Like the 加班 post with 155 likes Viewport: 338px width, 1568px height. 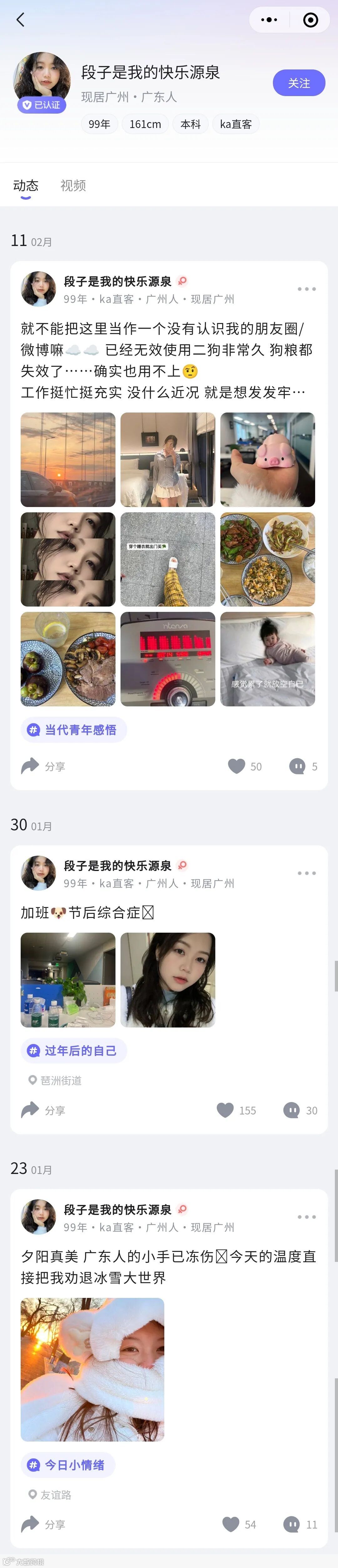click(x=226, y=1110)
